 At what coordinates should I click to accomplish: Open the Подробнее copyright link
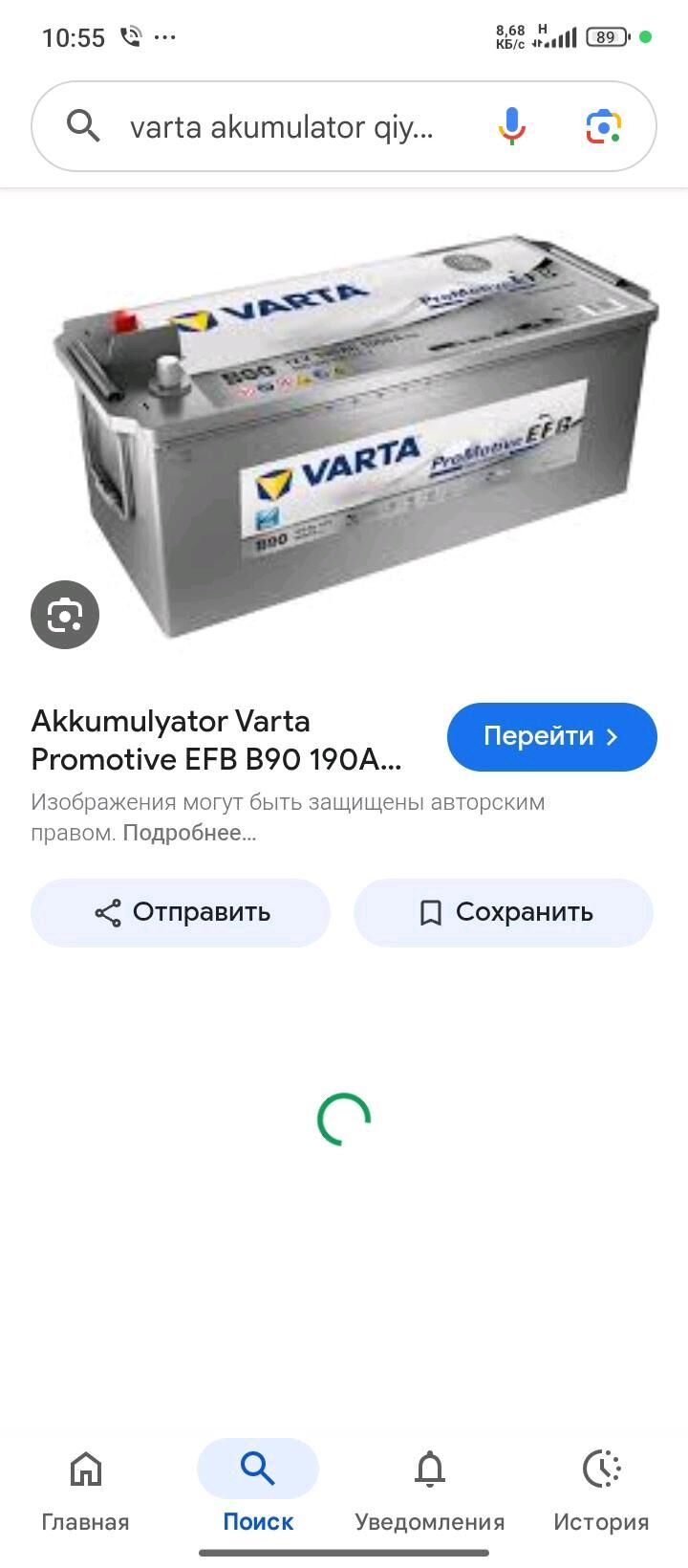189,833
